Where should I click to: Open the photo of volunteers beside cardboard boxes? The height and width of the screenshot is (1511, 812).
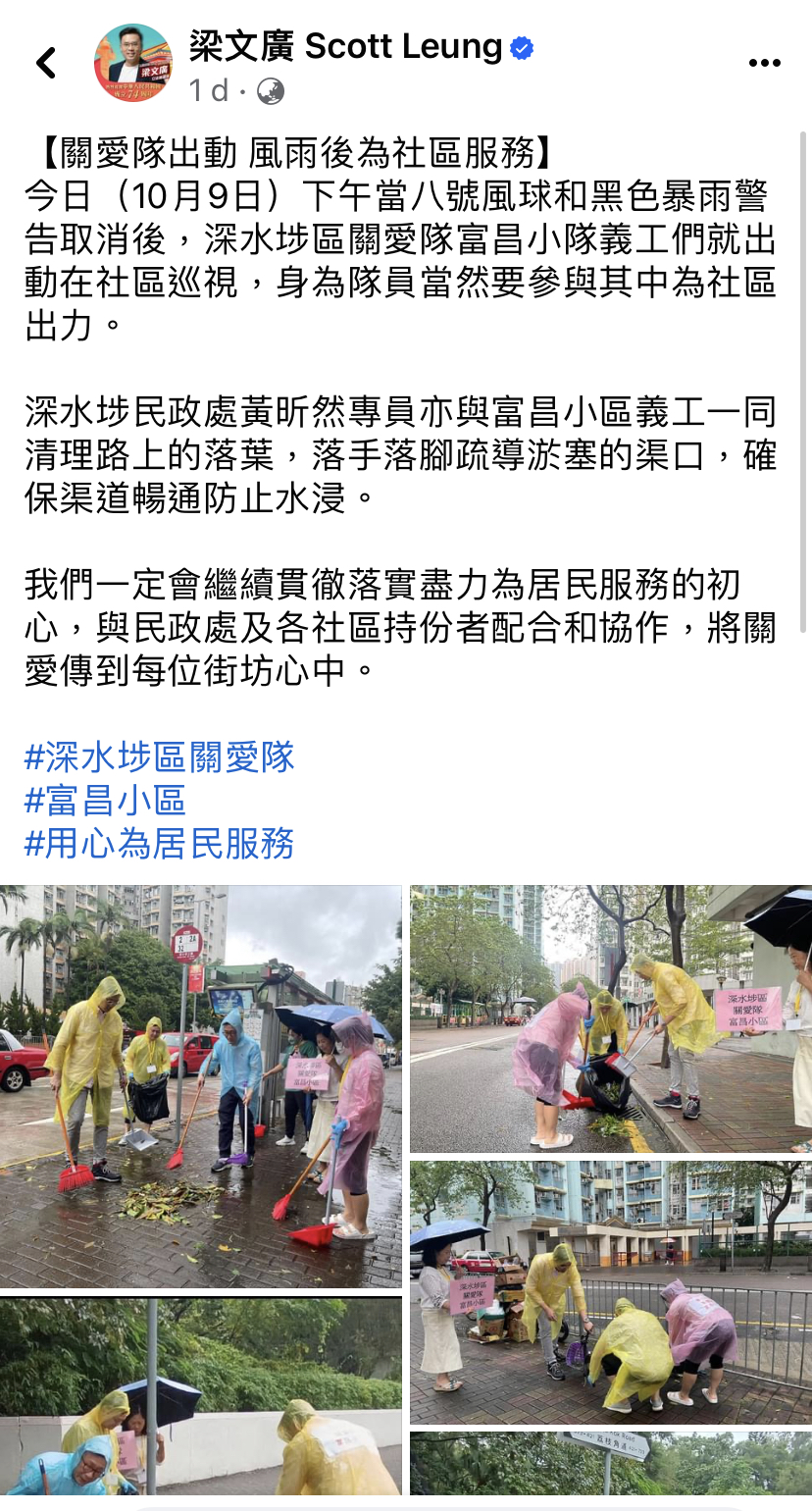611,1292
